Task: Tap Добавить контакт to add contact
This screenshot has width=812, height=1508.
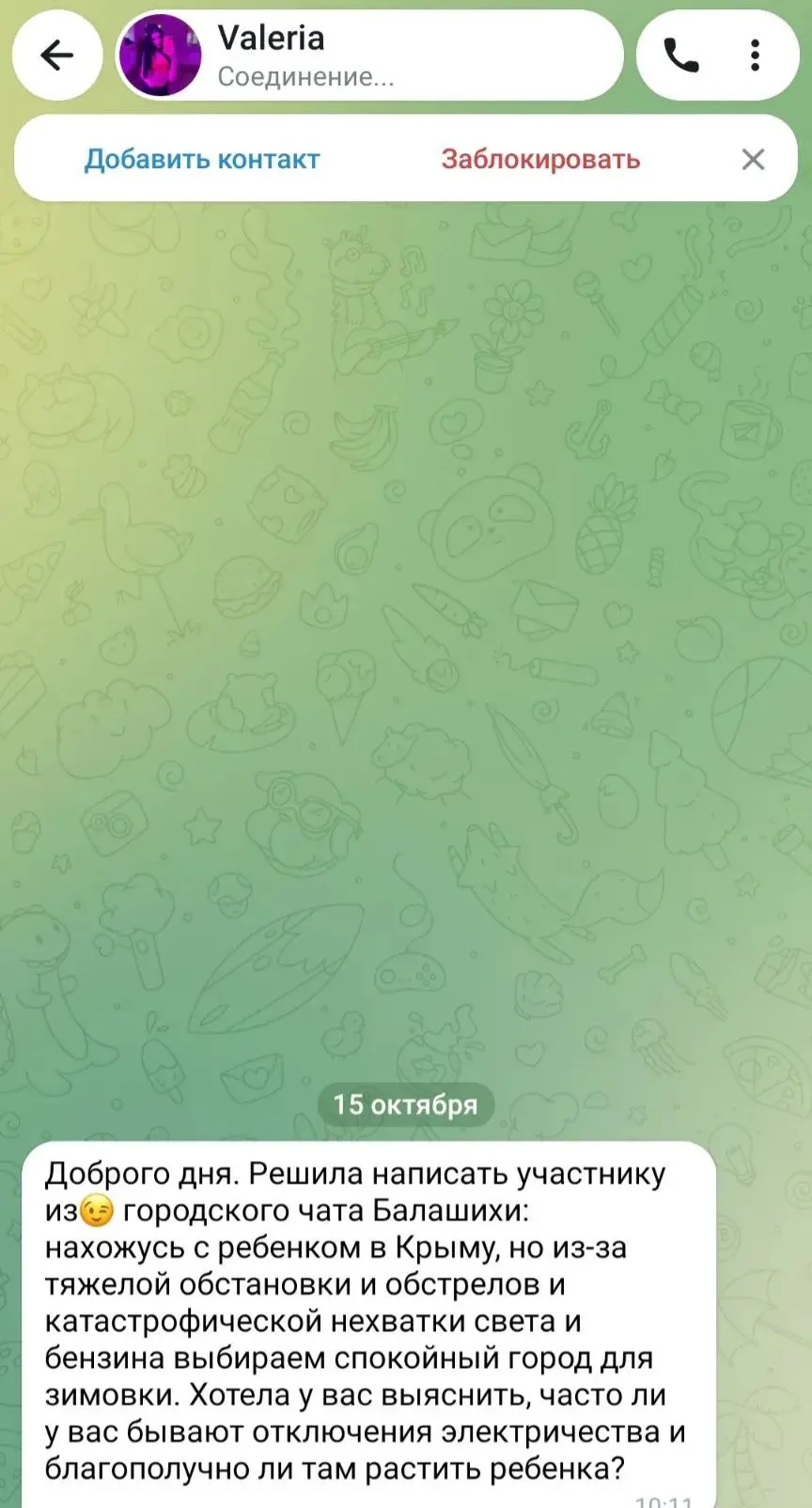Action: [202, 159]
